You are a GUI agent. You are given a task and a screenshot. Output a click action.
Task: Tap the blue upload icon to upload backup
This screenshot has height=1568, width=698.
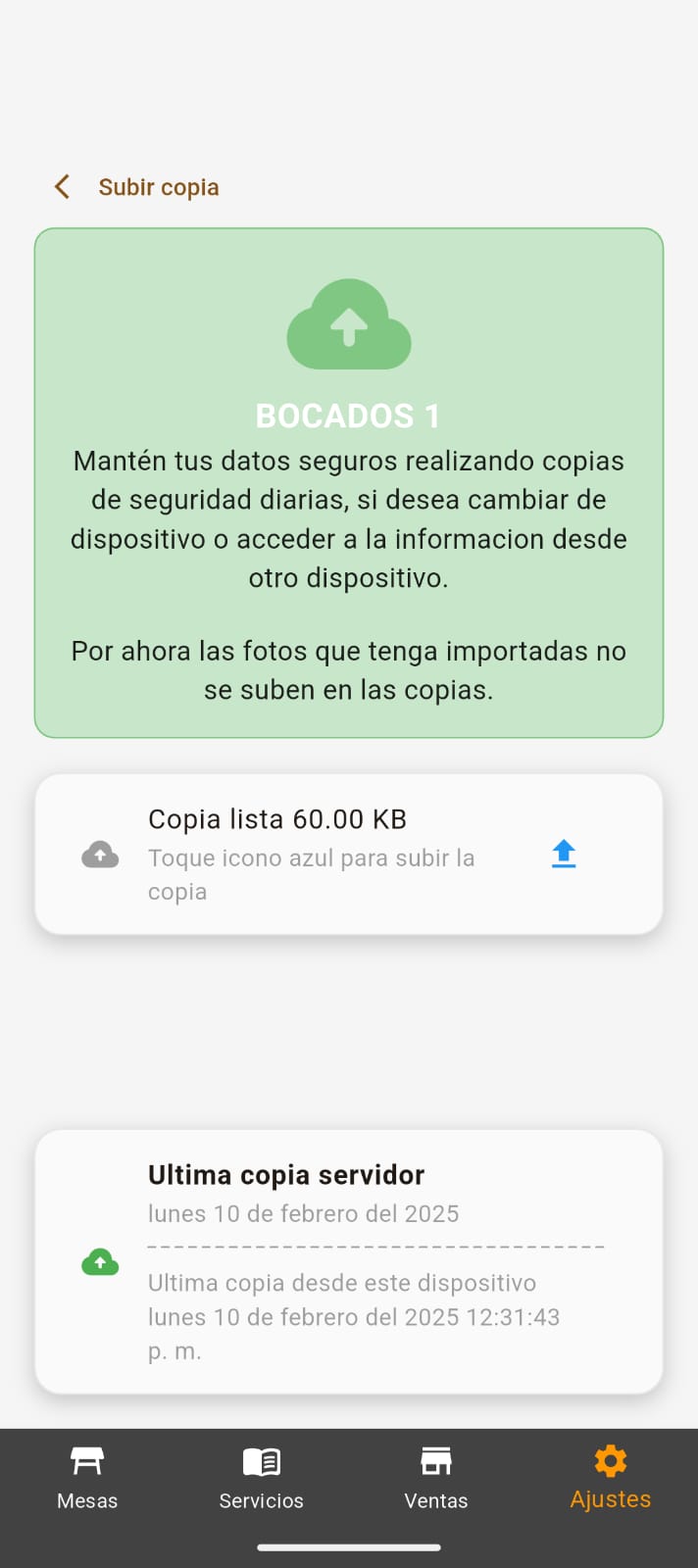coord(564,854)
